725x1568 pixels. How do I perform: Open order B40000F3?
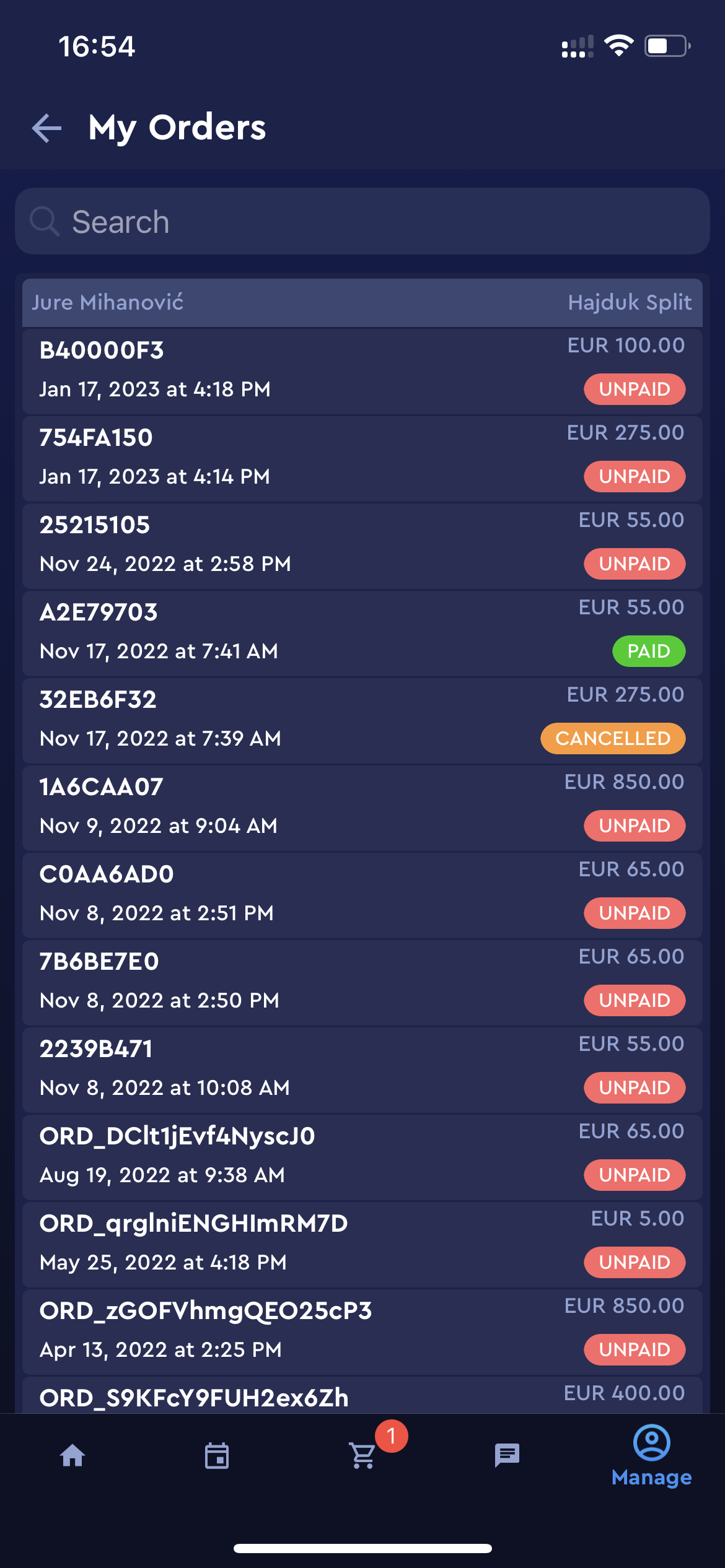pyautogui.click(x=362, y=370)
